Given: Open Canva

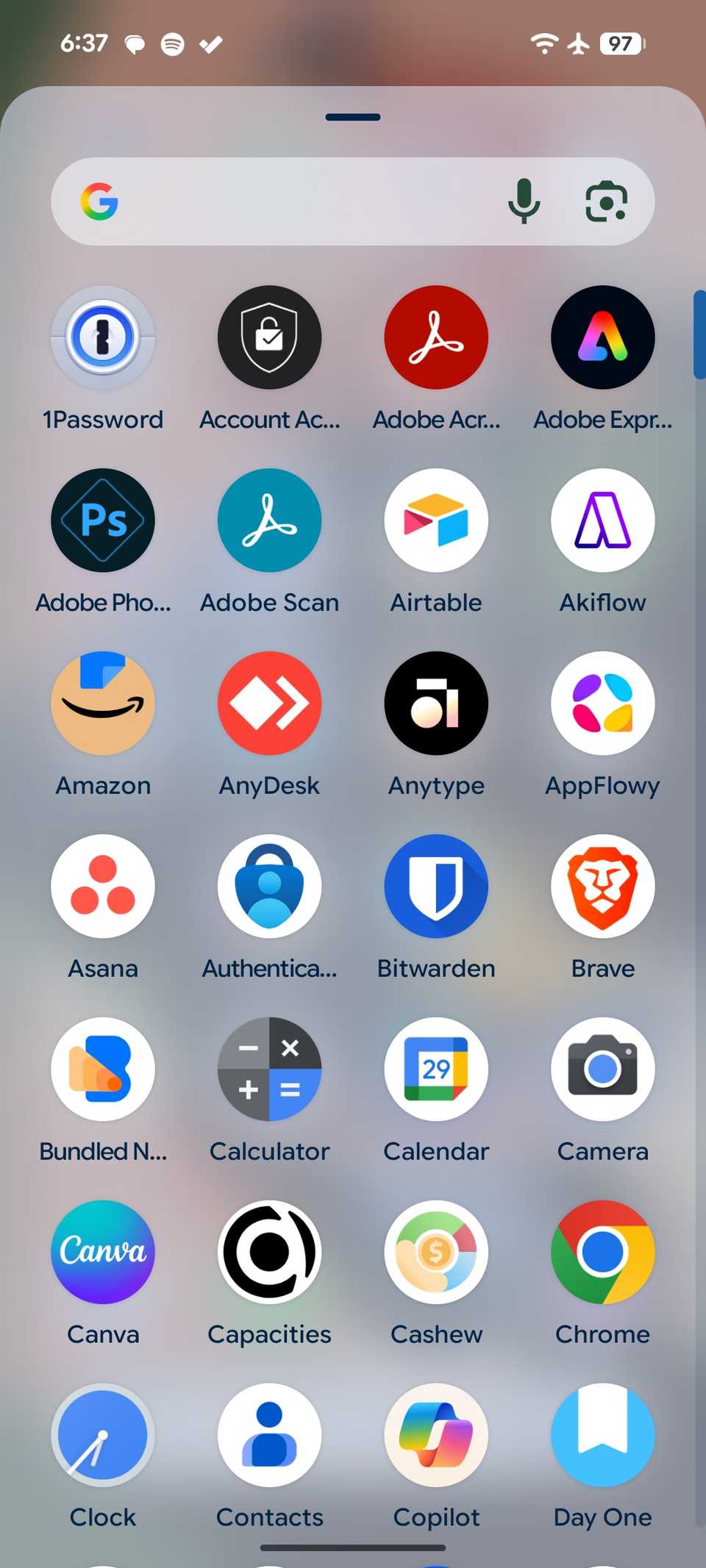Looking at the screenshot, I should click(x=103, y=1252).
